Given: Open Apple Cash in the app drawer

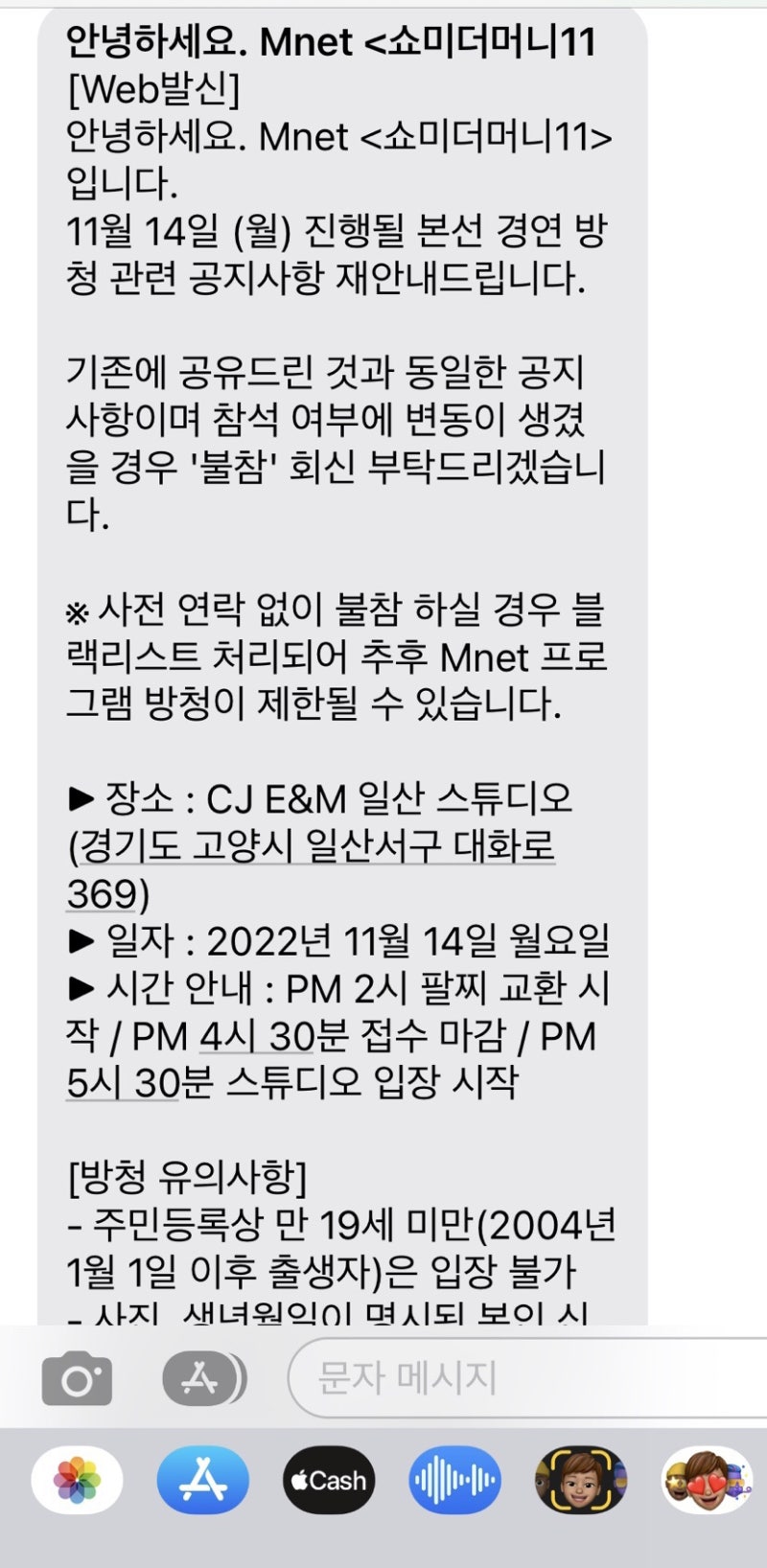Looking at the screenshot, I should [x=329, y=1481].
